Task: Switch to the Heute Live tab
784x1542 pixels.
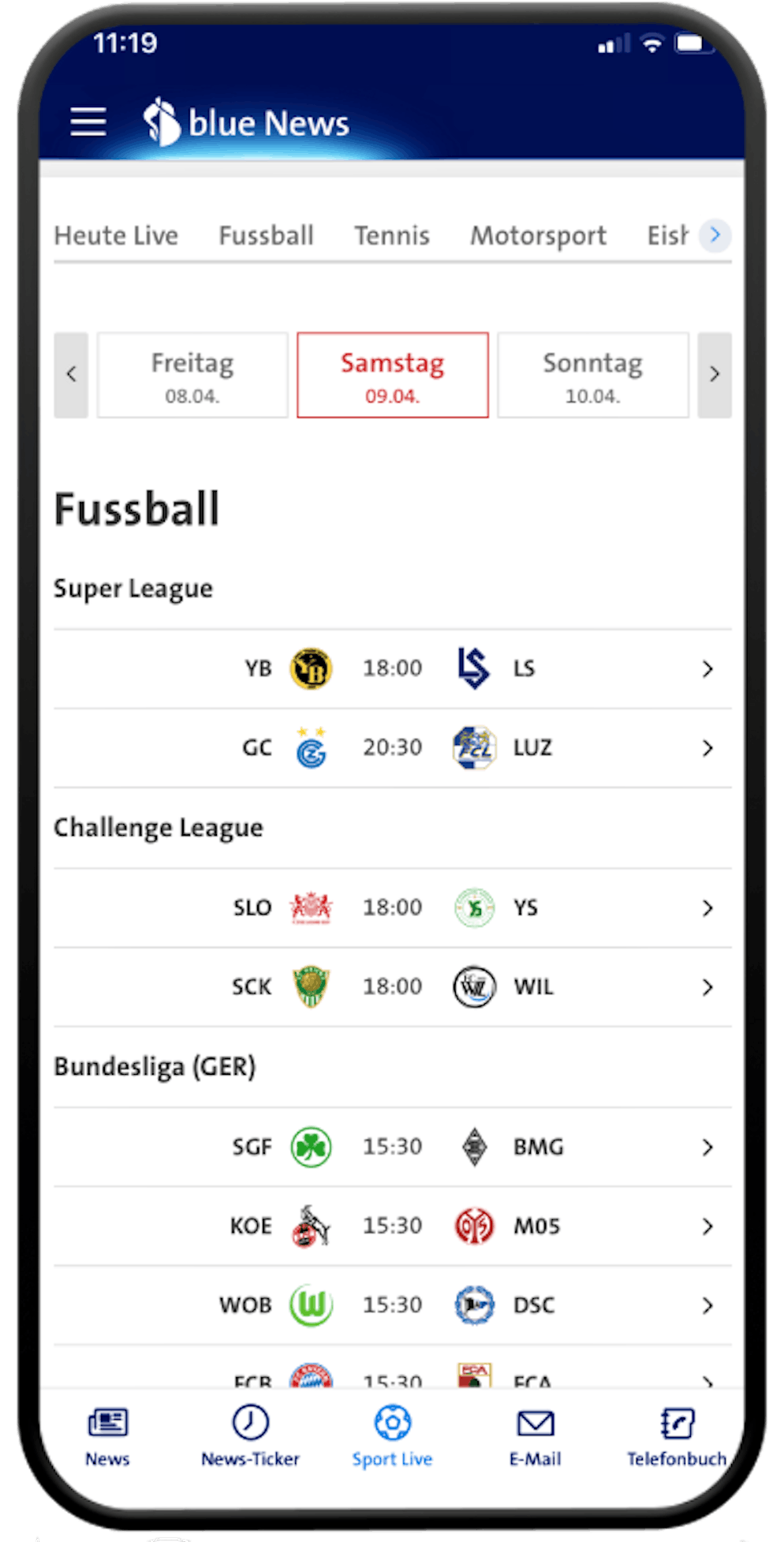Action: pyautogui.click(x=116, y=235)
